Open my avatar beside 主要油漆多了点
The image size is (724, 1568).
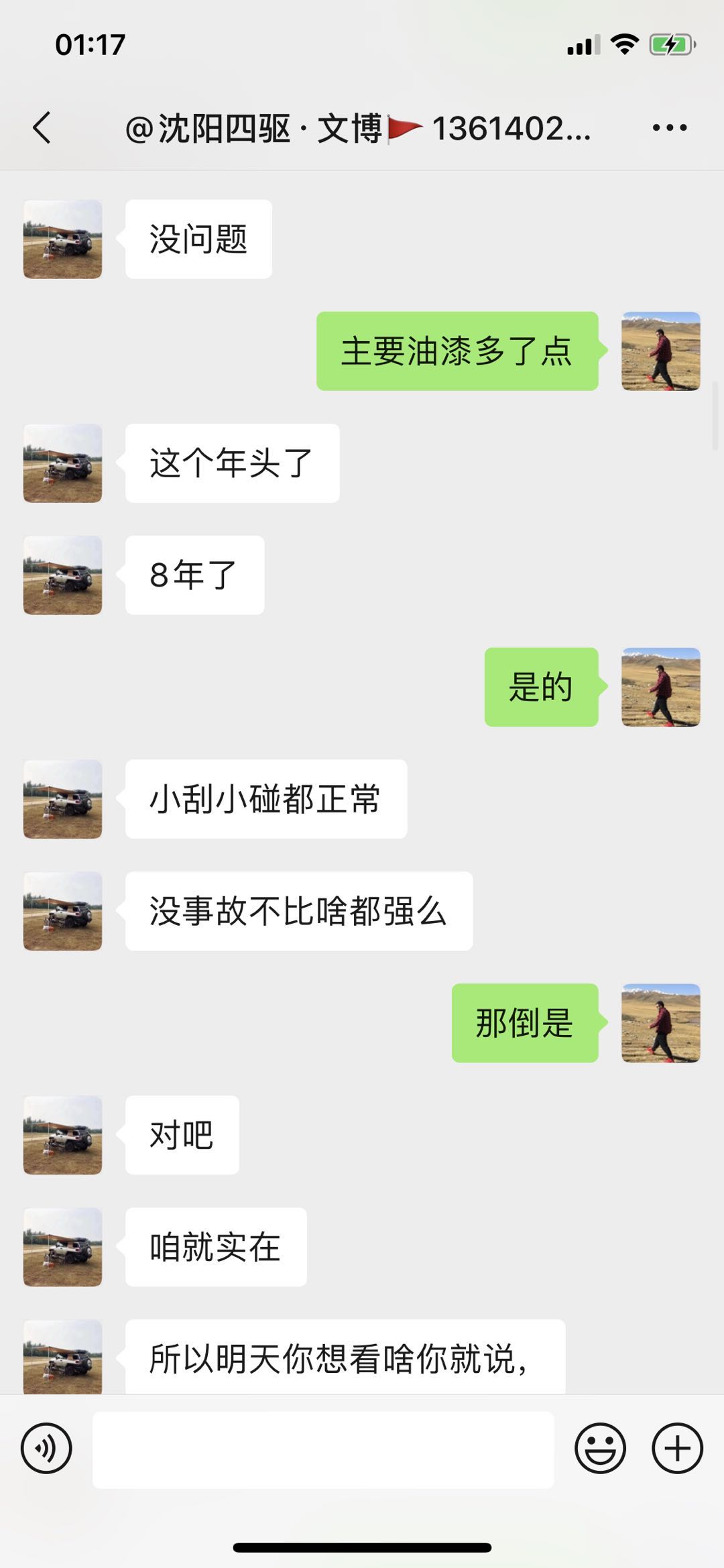[661, 351]
